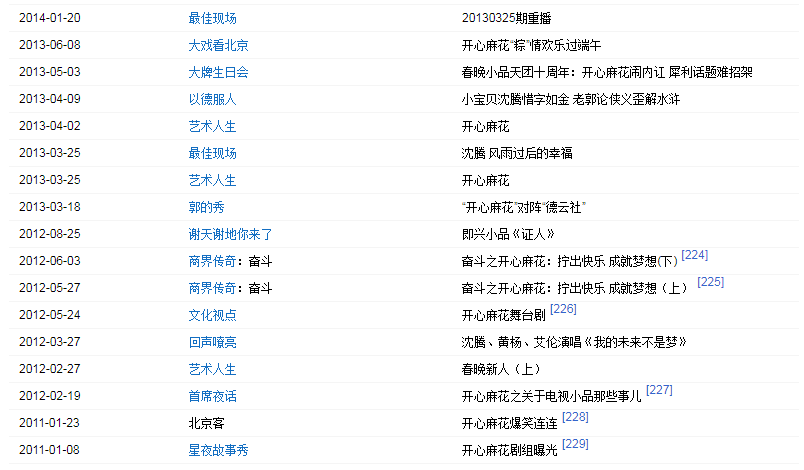
Task: Follow the 百席夜话 link
Action: 212,396
